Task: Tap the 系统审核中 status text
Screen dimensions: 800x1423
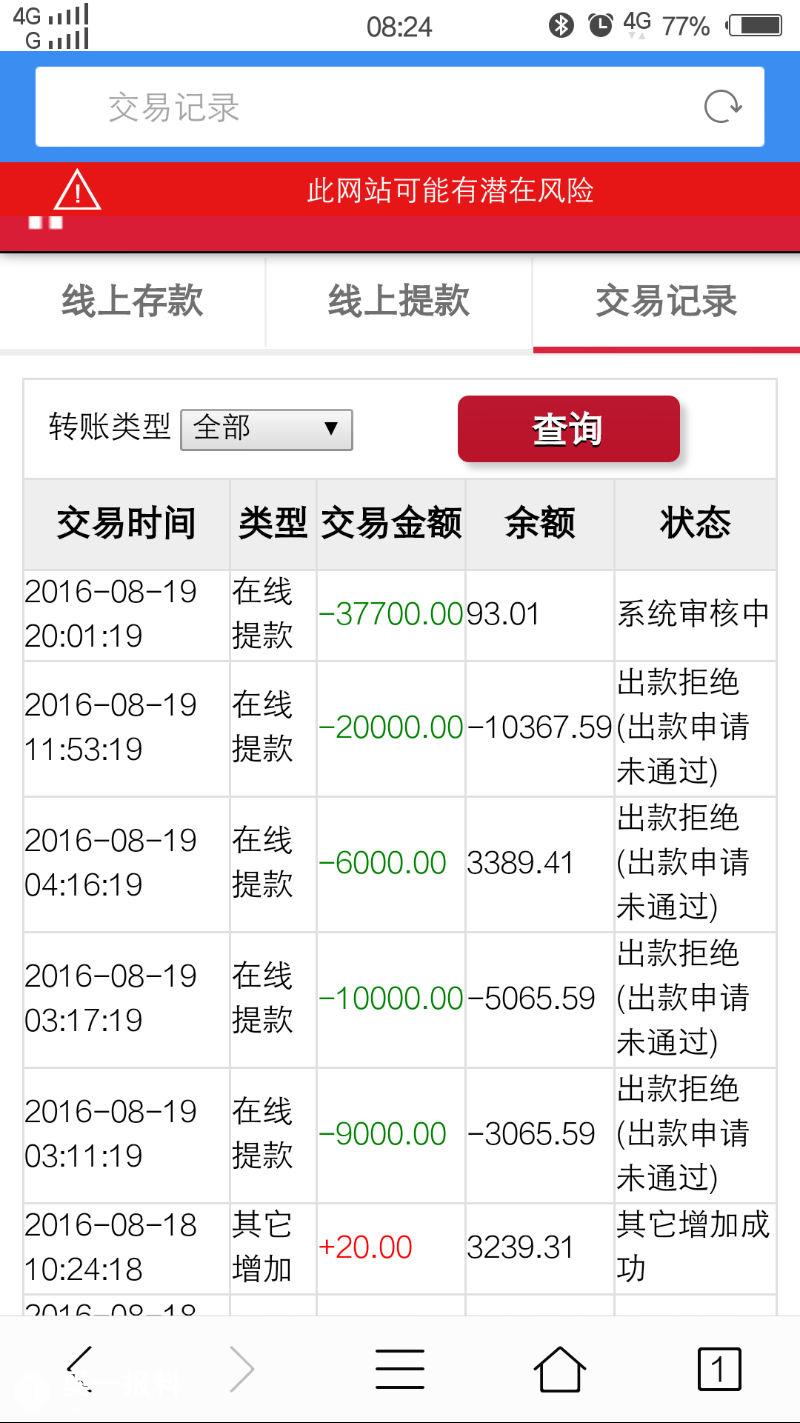Action: pyautogui.click(x=694, y=614)
